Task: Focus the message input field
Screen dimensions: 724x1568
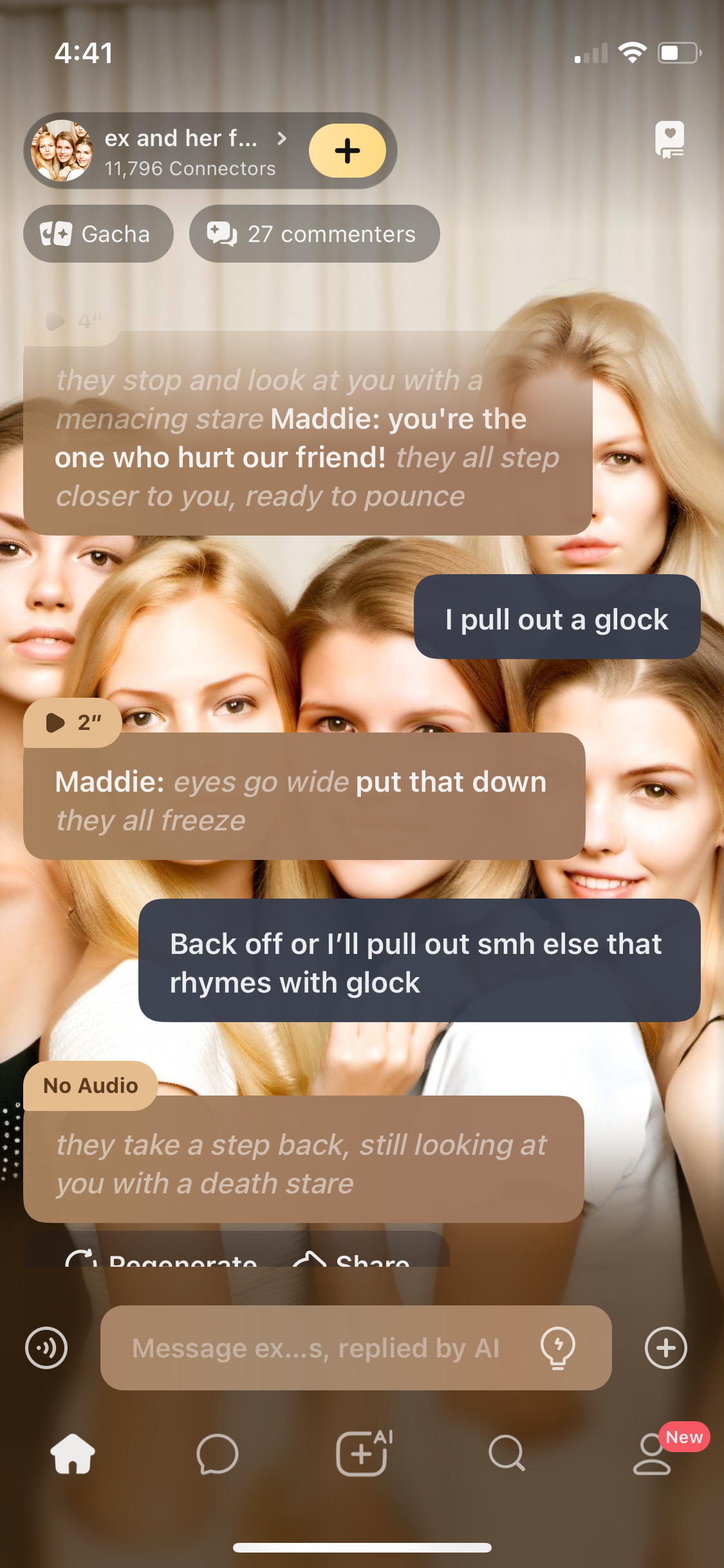Action: pos(315,1347)
